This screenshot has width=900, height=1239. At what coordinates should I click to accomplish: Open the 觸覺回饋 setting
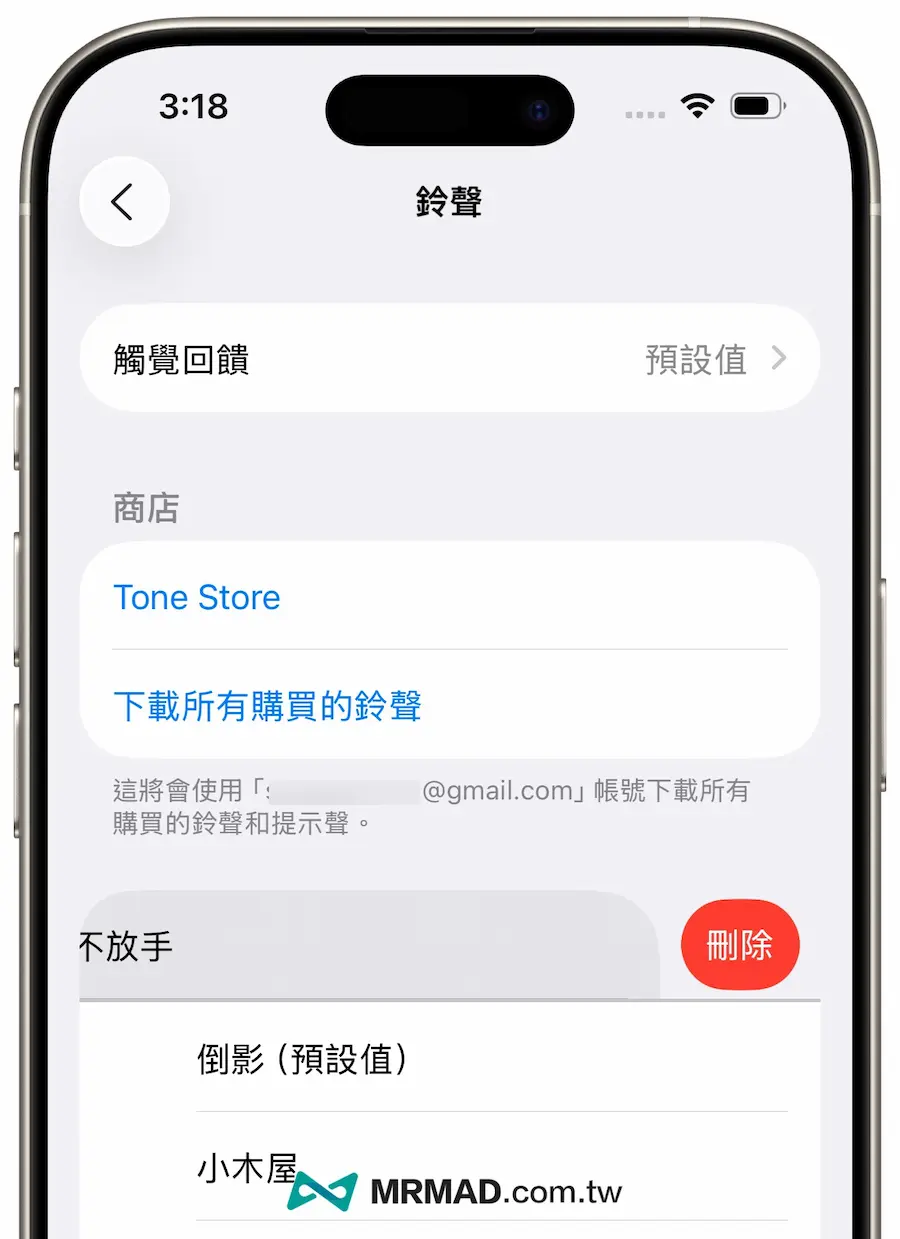449,359
